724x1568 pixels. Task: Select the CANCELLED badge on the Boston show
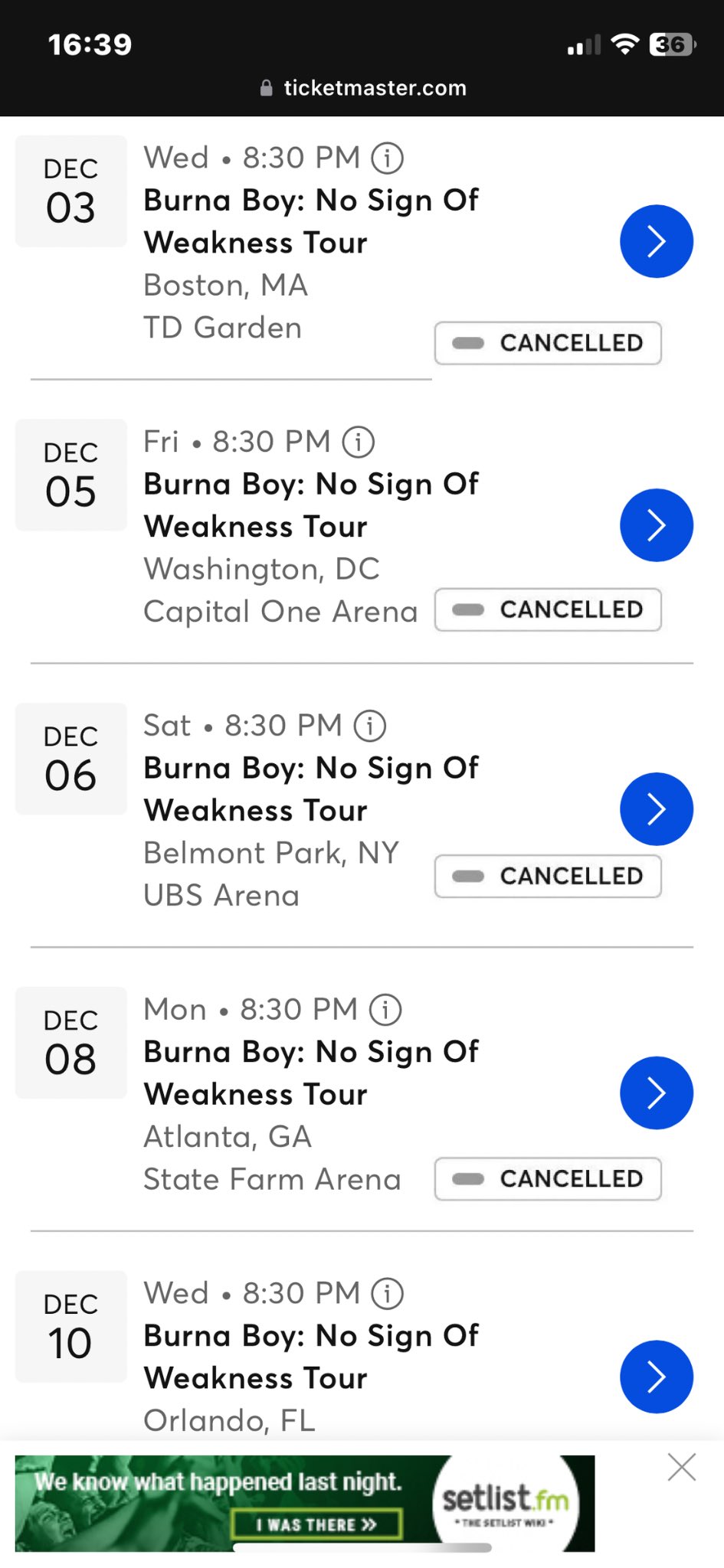tap(547, 343)
